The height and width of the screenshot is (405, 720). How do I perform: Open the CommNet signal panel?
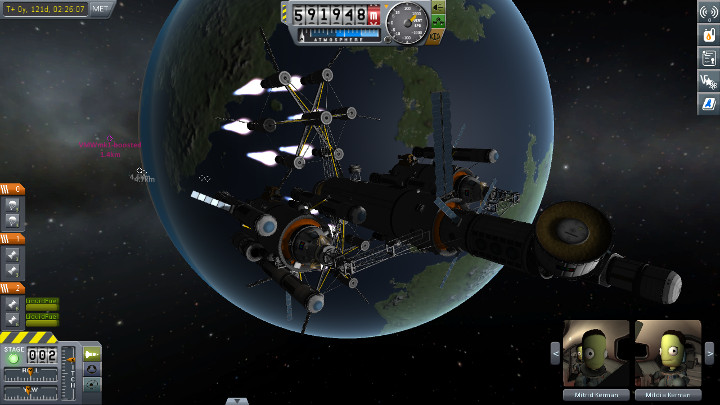pyautogui.click(x=708, y=14)
